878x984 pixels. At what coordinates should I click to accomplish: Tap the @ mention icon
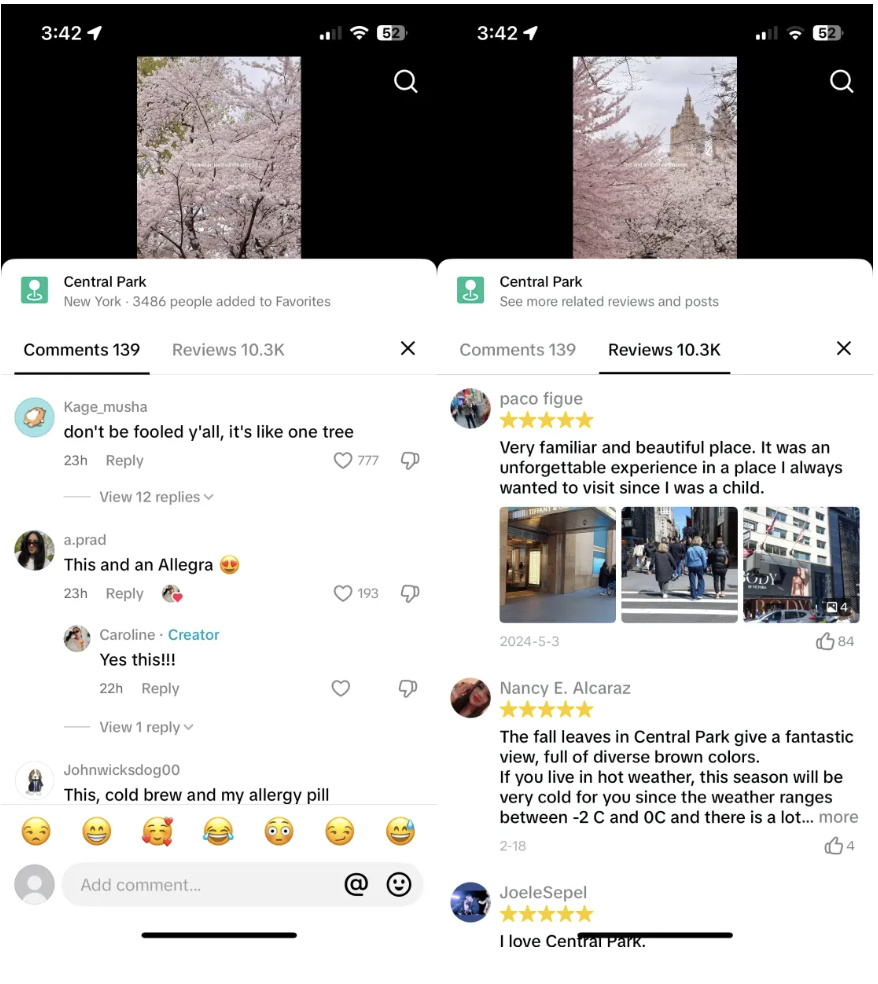[x=356, y=885]
